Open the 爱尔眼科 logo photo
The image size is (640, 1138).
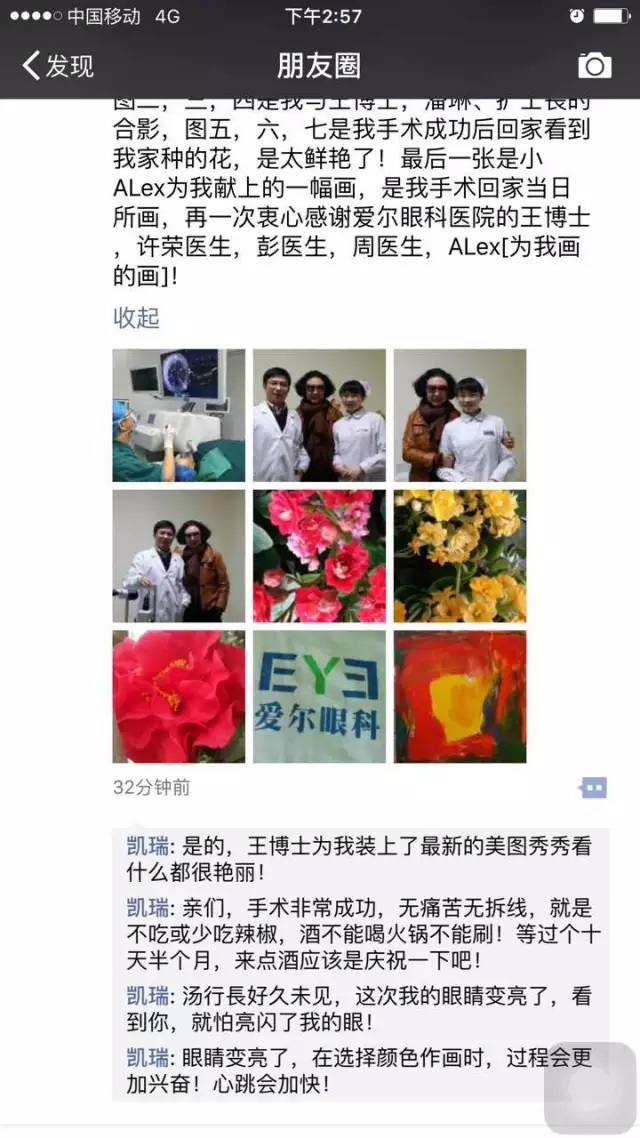coord(319,697)
